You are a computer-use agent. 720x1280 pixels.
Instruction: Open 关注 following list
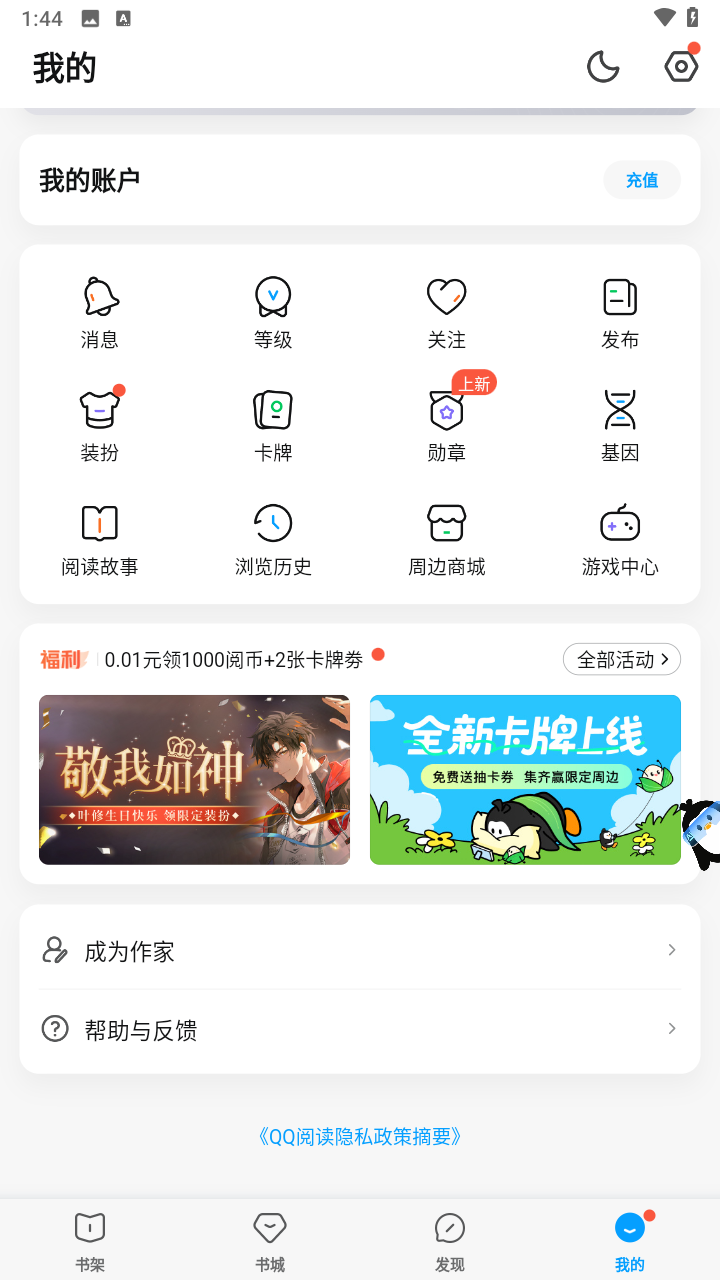446,312
